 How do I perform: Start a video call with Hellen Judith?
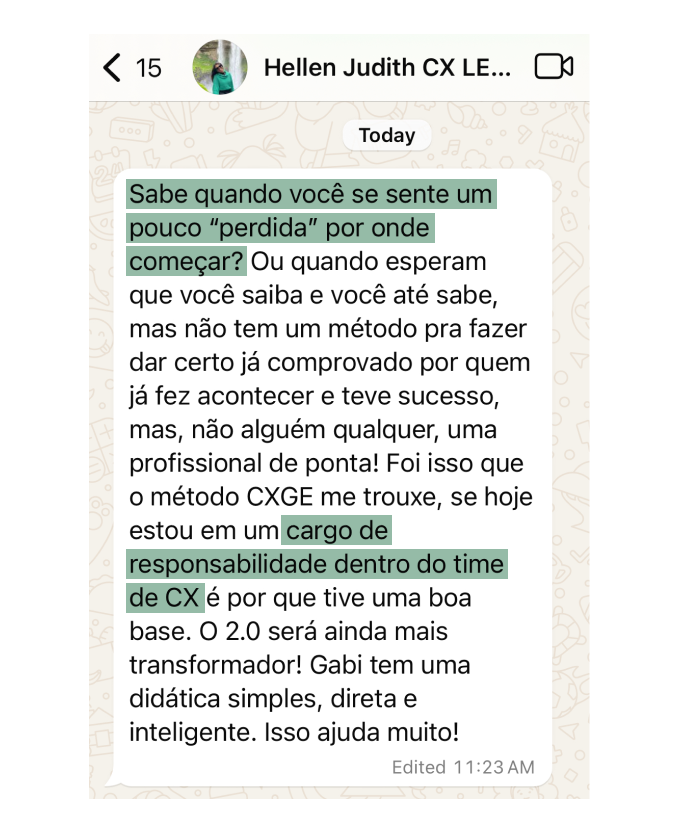(553, 67)
